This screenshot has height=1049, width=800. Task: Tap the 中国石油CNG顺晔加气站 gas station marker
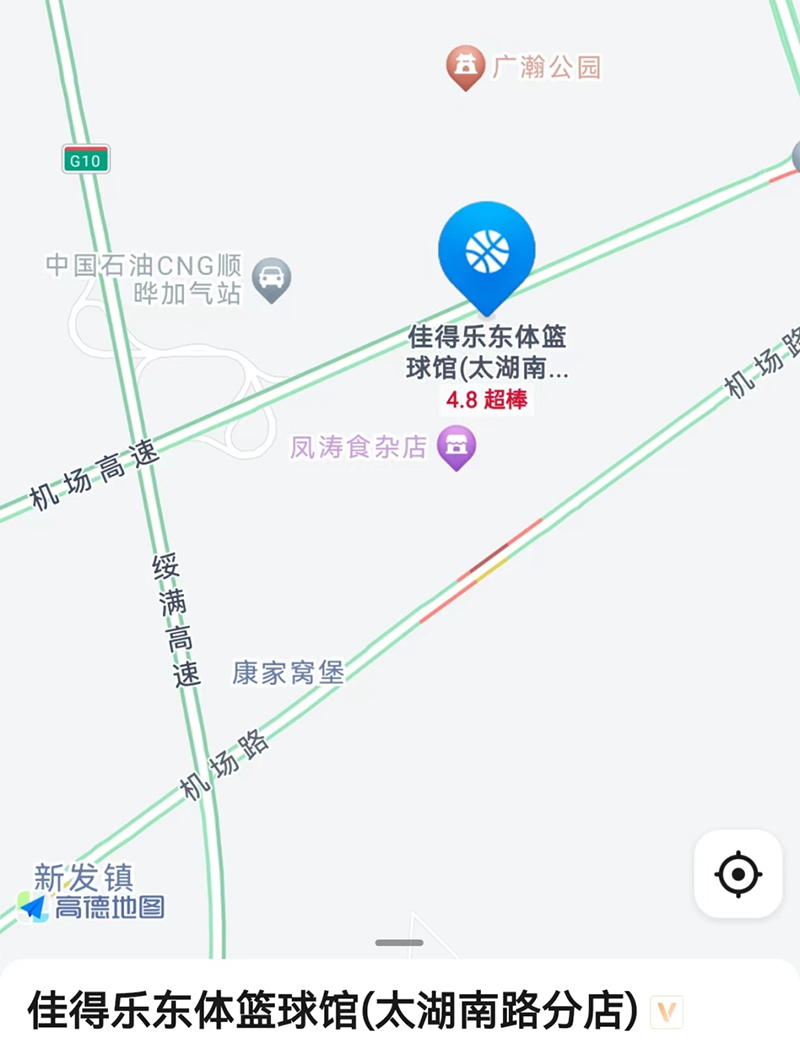[271, 279]
